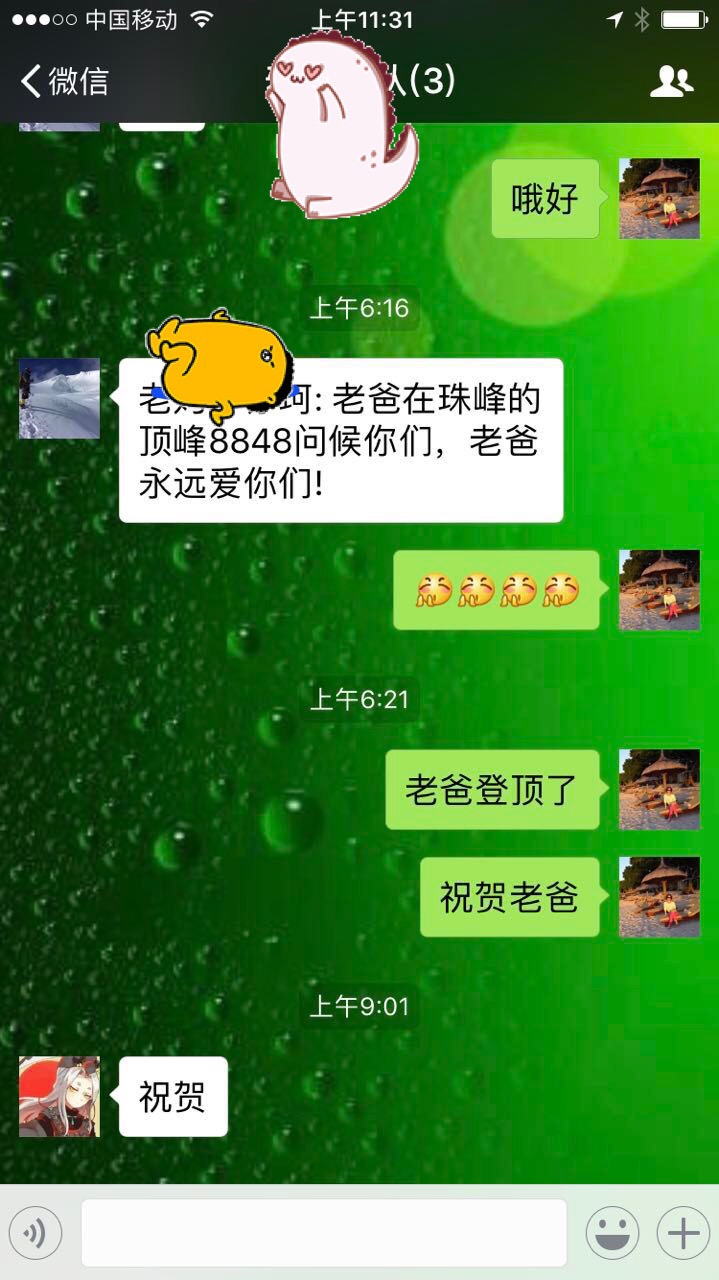Screen dimensions: 719x1280
Task: Tap the anime avatar beside 祝贺 message
Action: pyautogui.click(x=59, y=1097)
